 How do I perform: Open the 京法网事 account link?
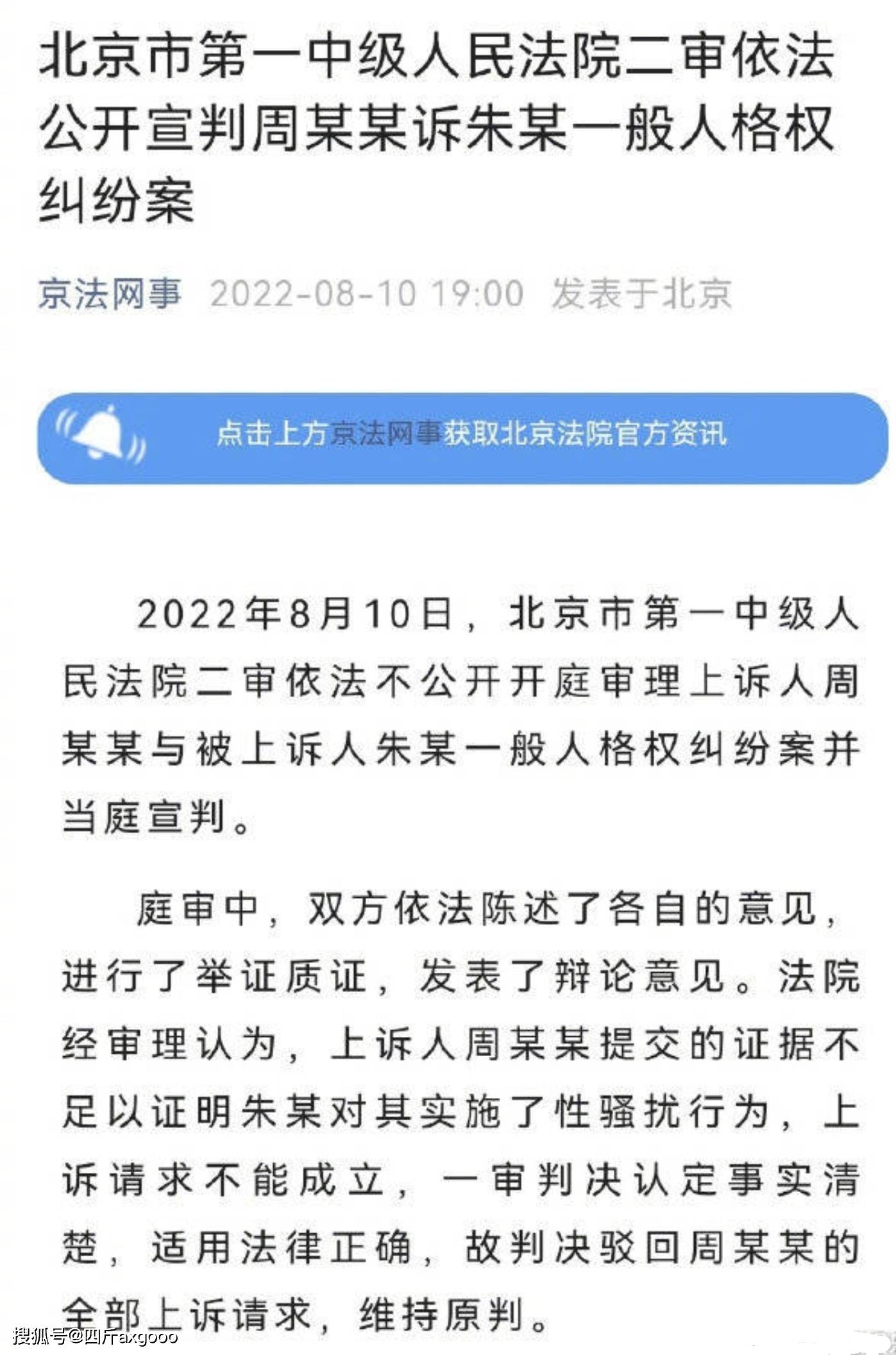(x=110, y=294)
